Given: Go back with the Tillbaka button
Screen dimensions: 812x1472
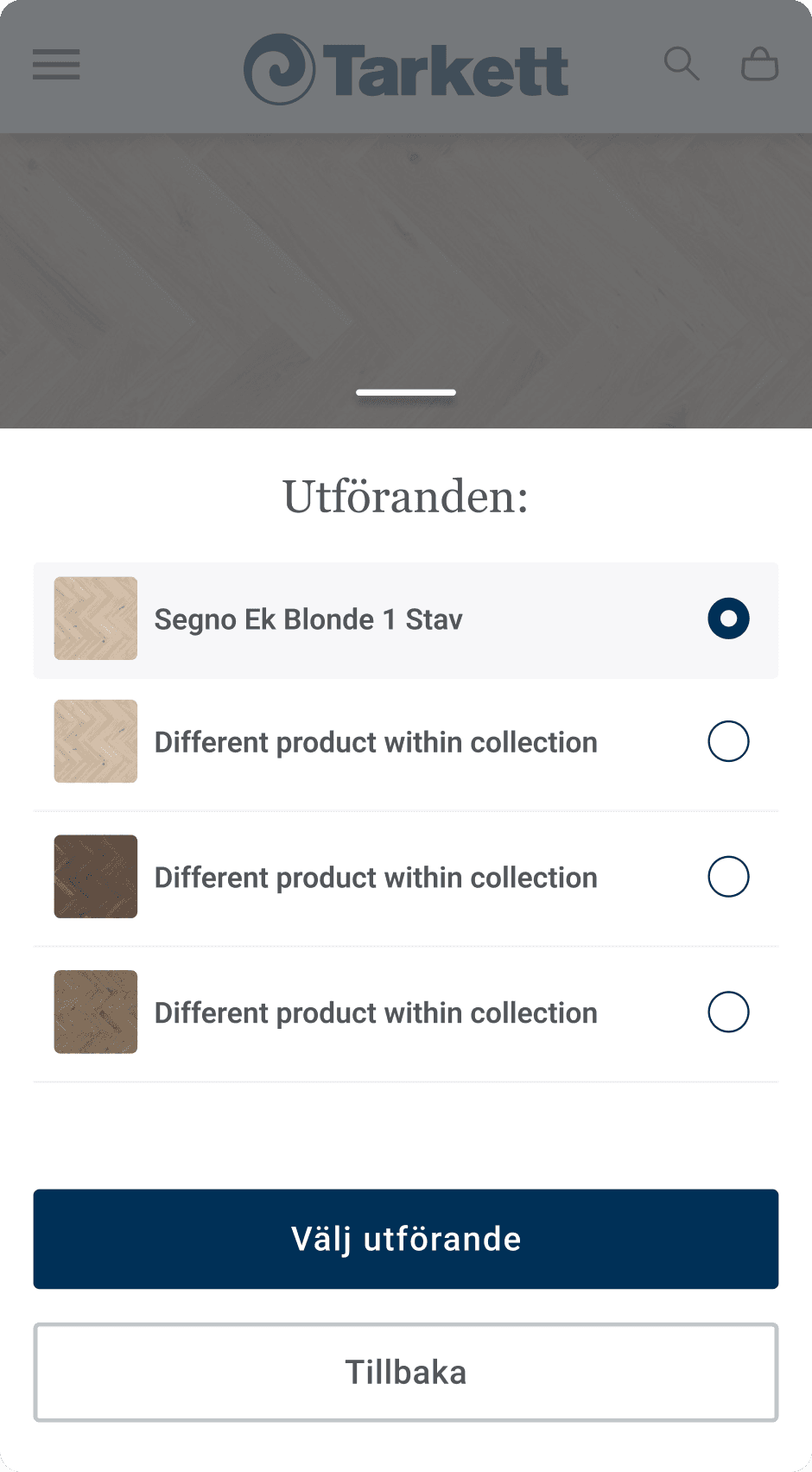Looking at the screenshot, I should click(x=406, y=1372).
